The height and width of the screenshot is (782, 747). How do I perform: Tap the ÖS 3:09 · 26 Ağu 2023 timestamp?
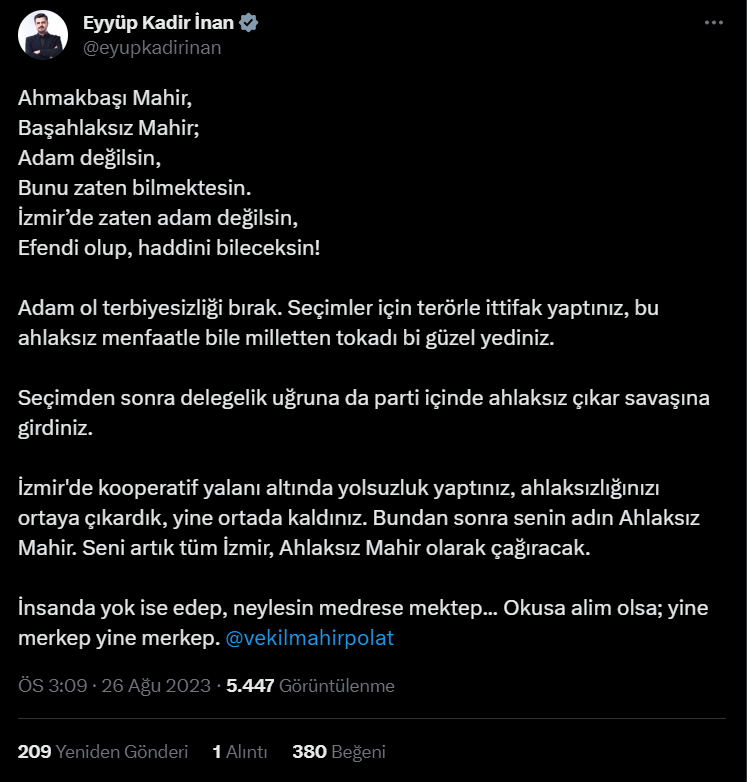(115, 686)
